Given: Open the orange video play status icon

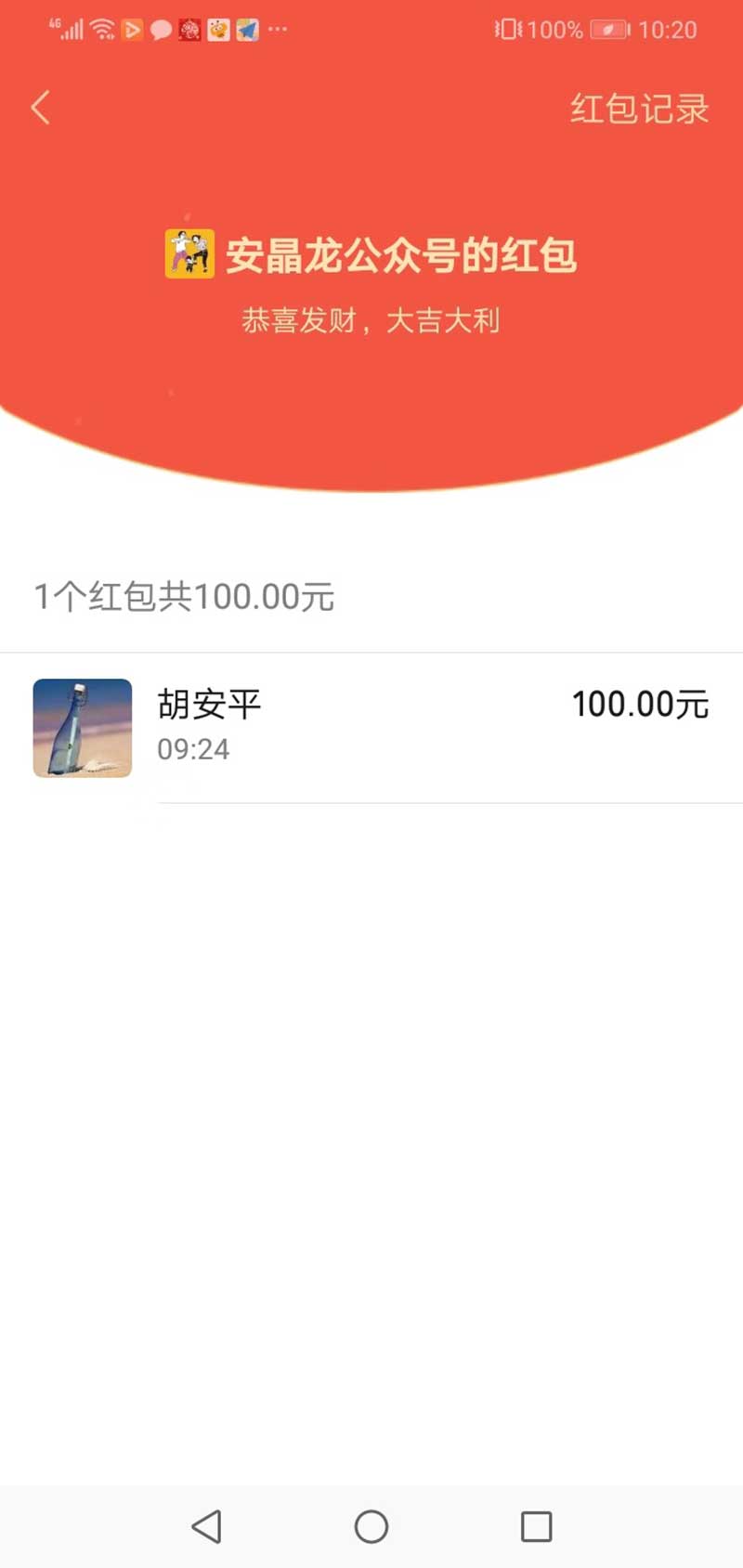Looking at the screenshot, I should pos(130,30).
